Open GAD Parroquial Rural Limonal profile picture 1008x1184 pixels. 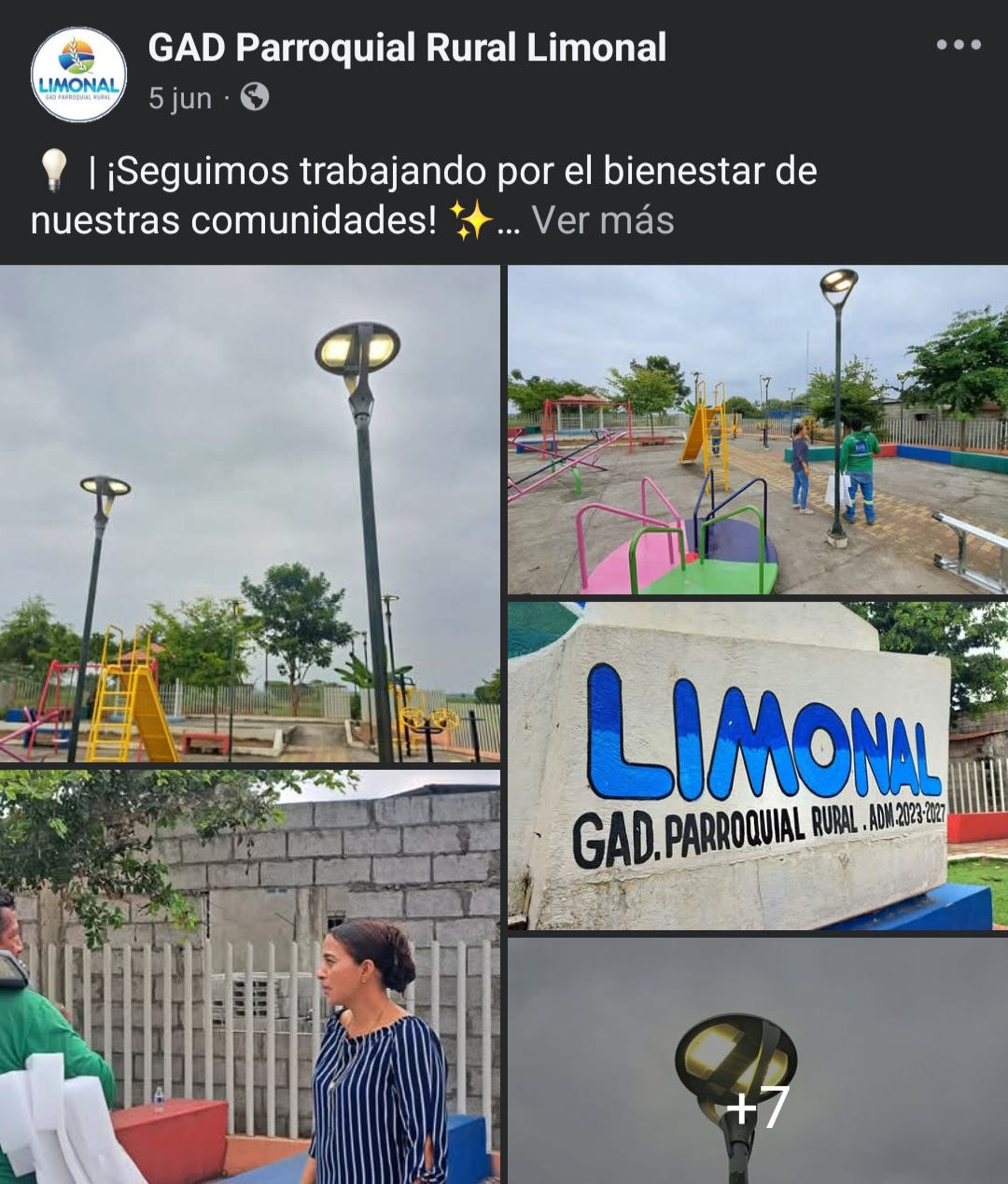pos(78,75)
